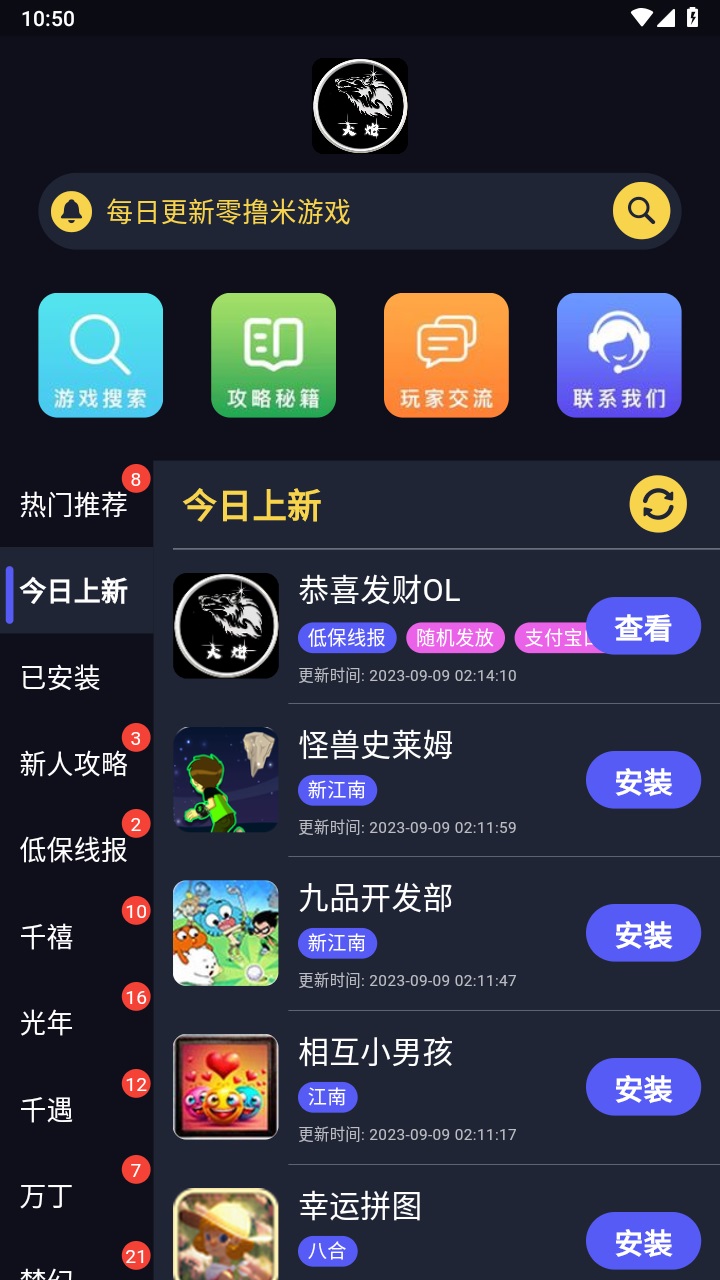Viewport: 720px width, 1280px height.
Task: Open 联系我们 customer service icon
Action: point(619,355)
